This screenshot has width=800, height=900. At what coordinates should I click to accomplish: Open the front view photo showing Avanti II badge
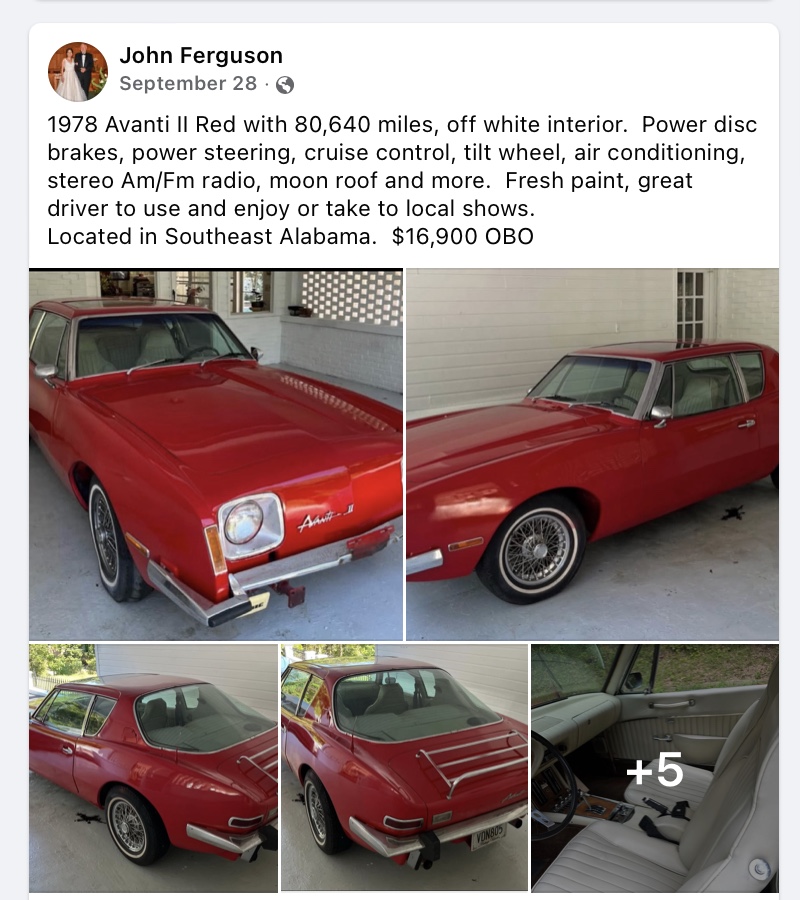pos(216,455)
